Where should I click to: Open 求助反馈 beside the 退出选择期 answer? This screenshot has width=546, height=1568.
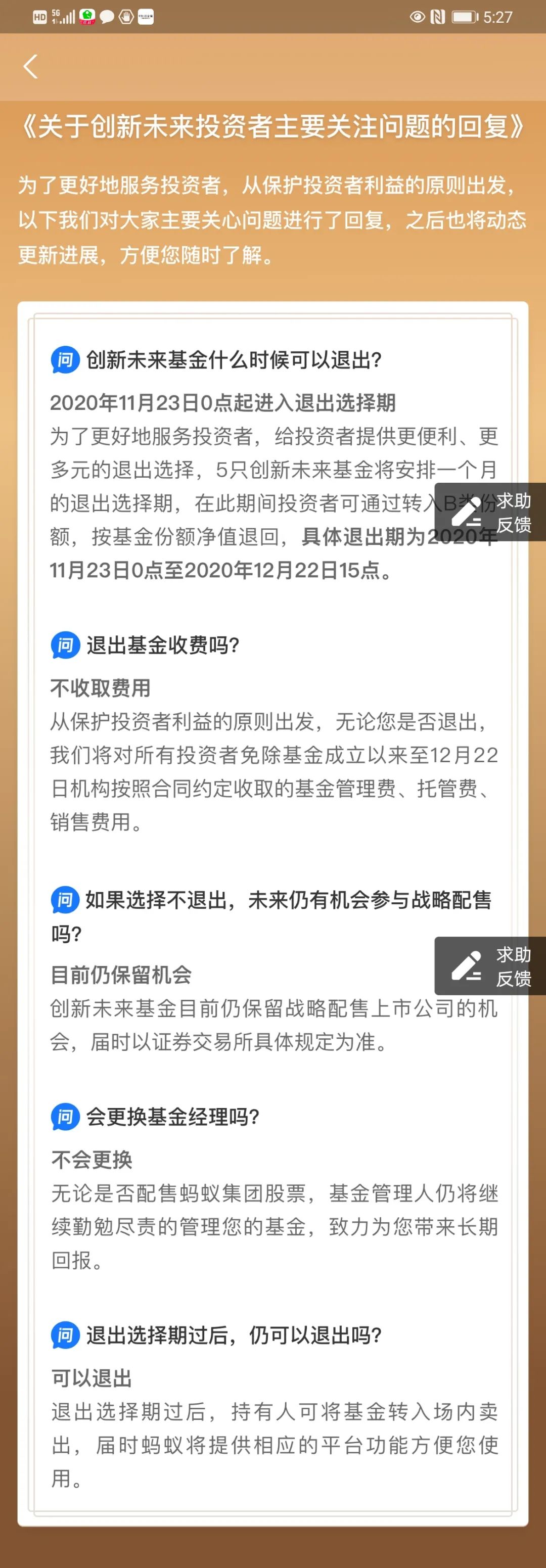490,512
